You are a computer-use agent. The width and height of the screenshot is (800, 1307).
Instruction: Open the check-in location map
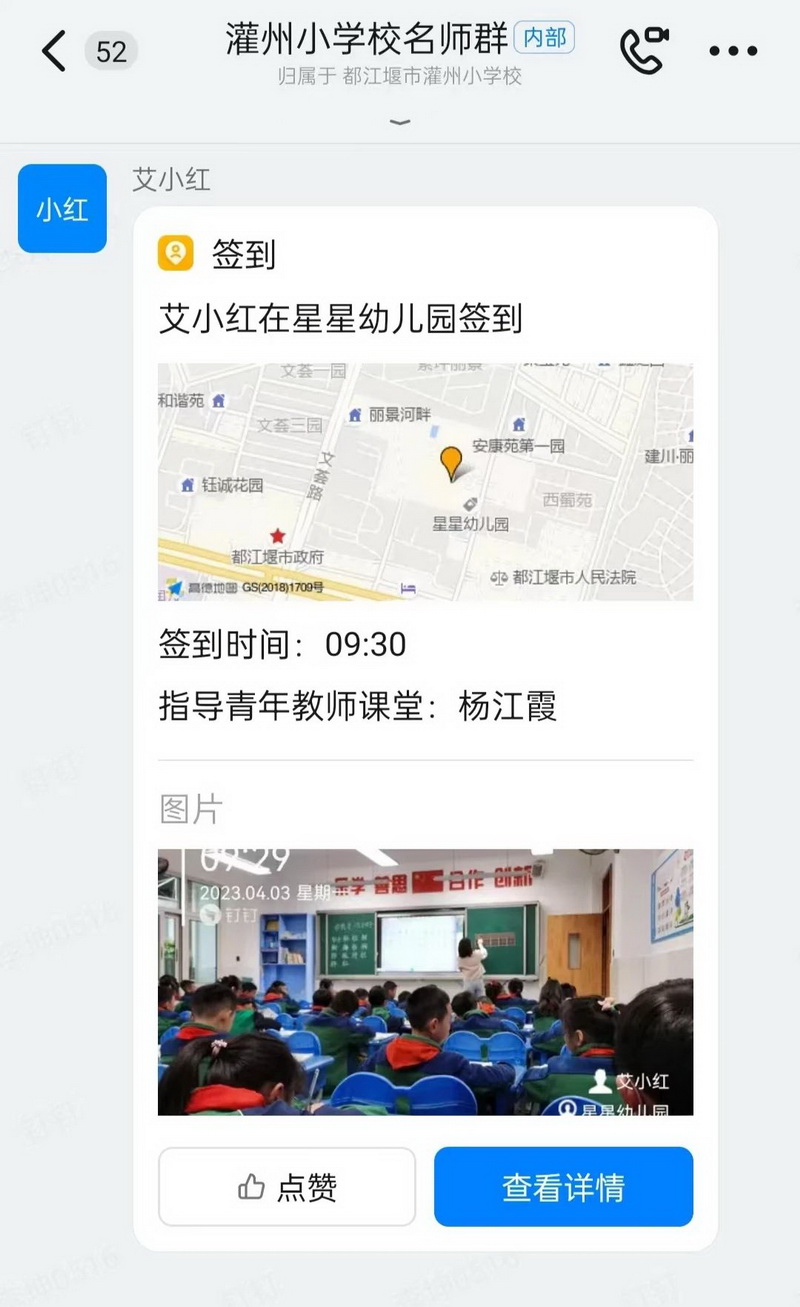[x=425, y=482]
